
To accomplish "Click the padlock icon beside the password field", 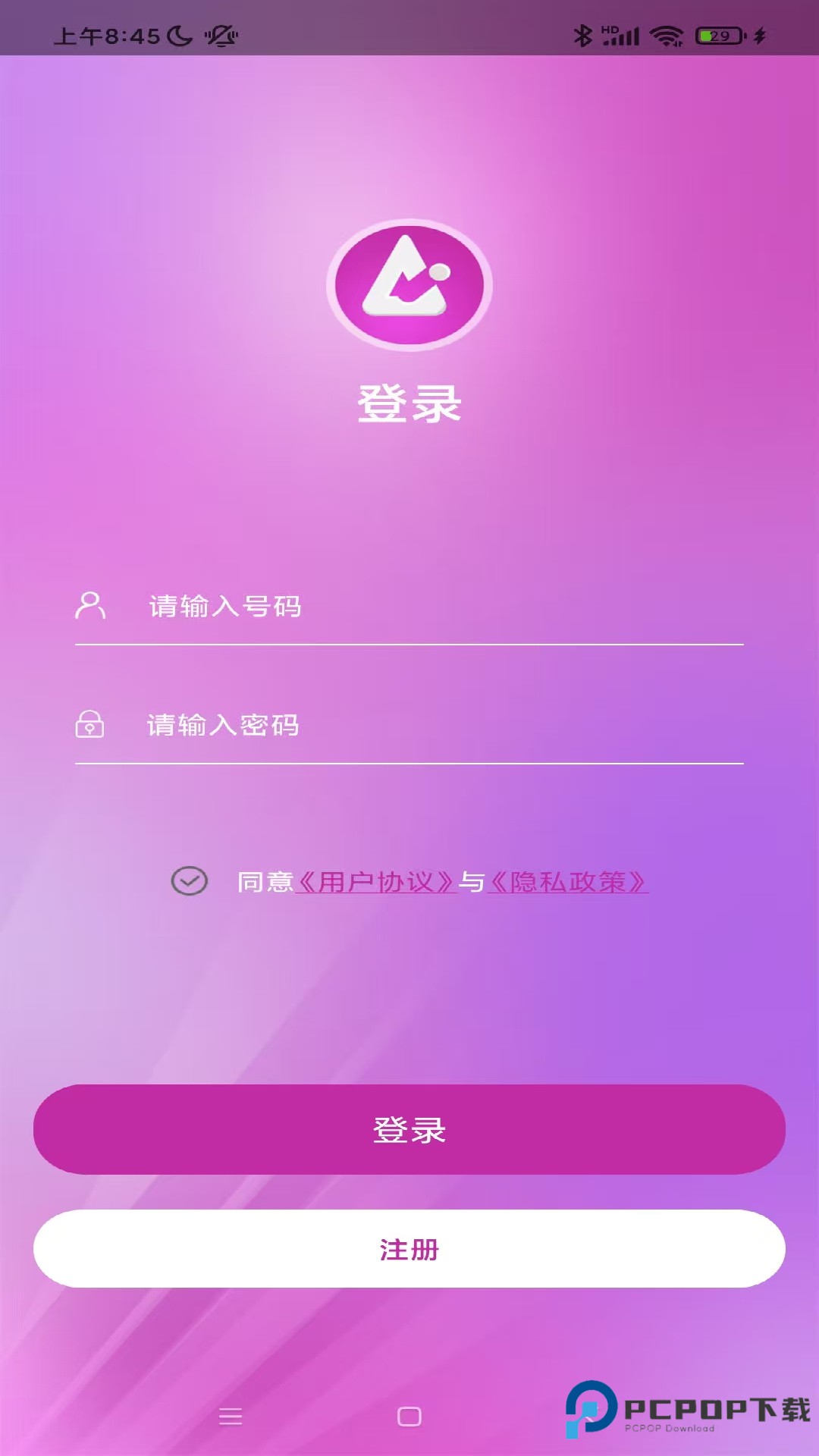I will (x=90, y=726).
